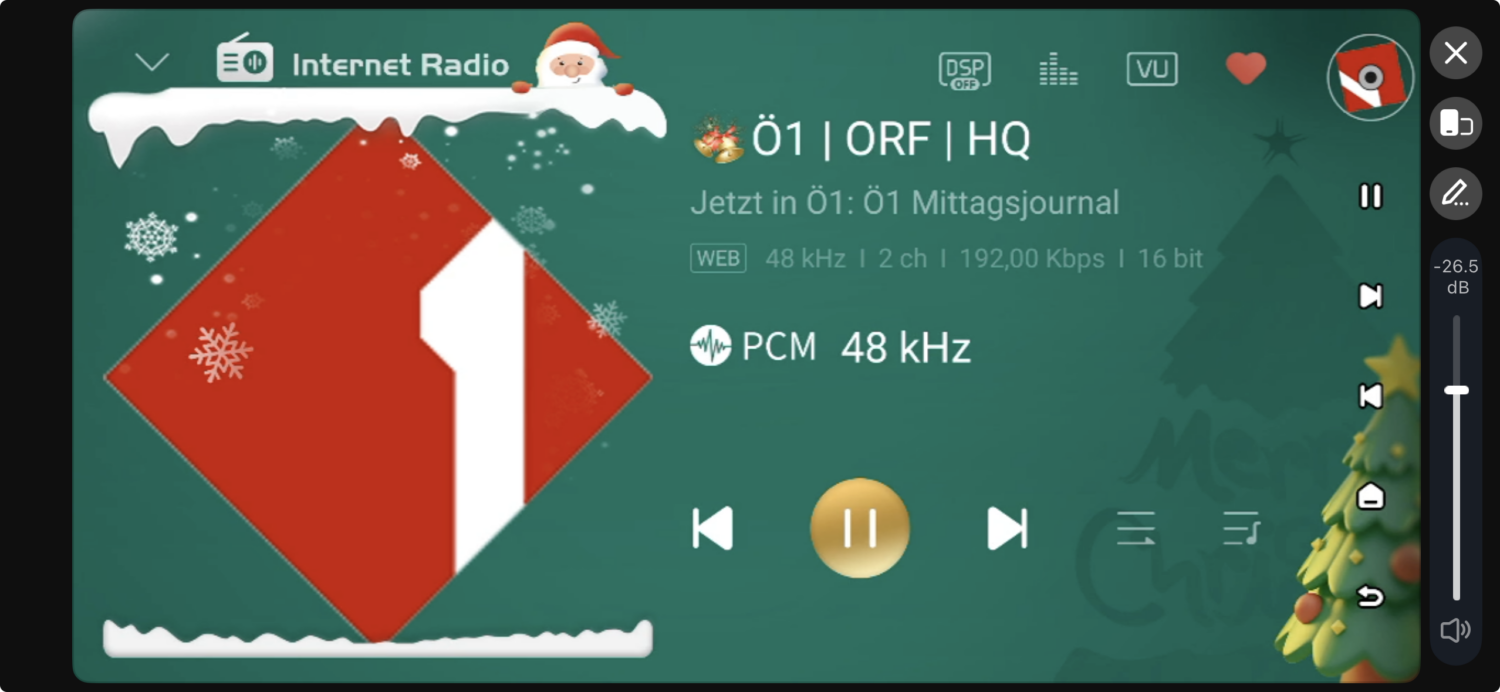Open the equalizer
Viewport: 1500px width, 692px height.
[x=1058, y=70]
